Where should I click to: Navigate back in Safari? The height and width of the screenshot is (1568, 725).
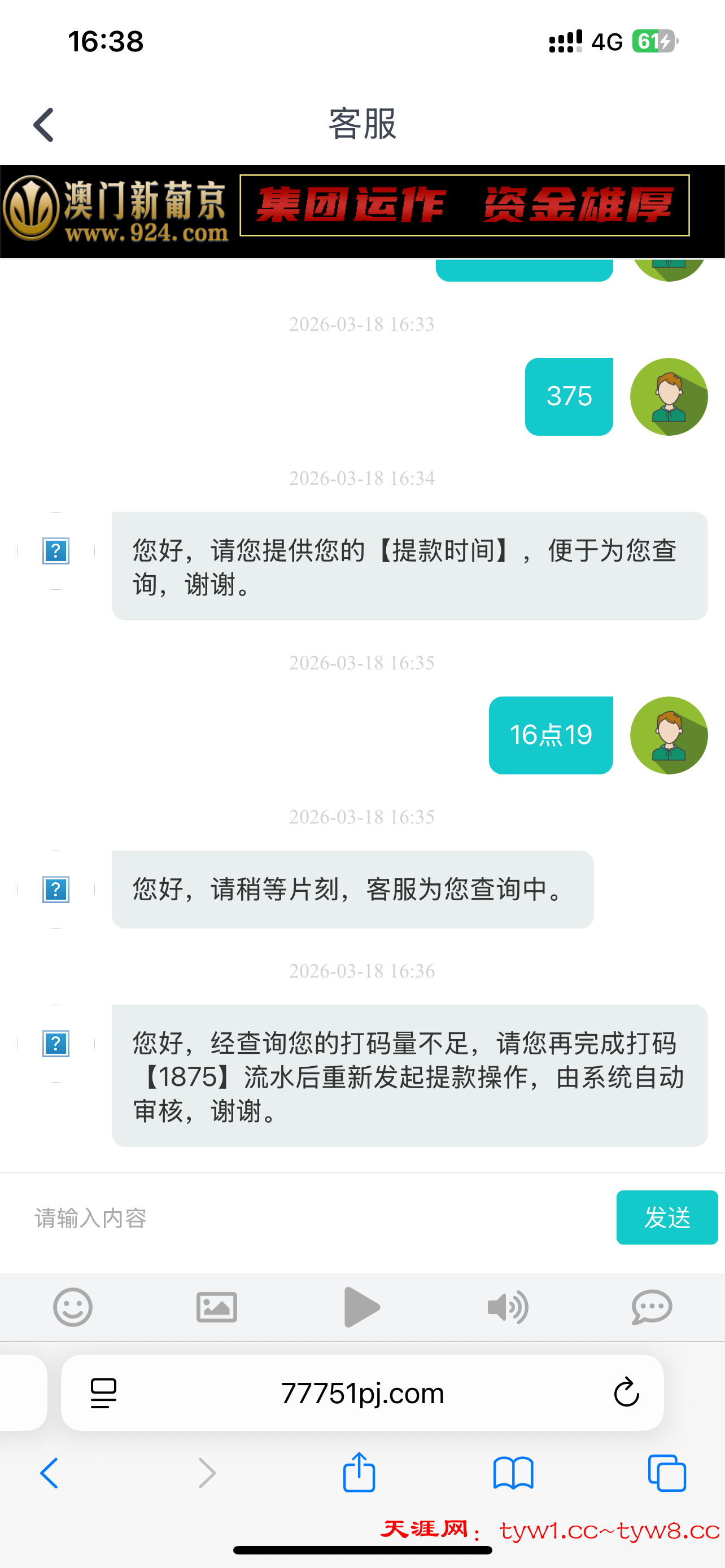tap(49, 1474)
